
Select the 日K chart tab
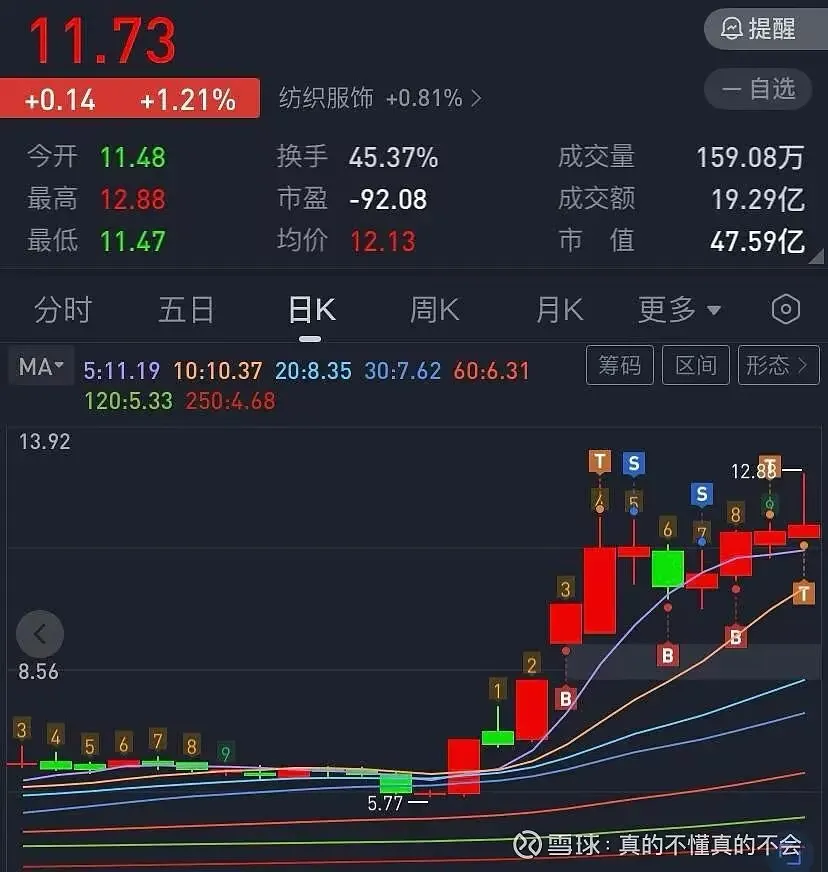[312, 310]
